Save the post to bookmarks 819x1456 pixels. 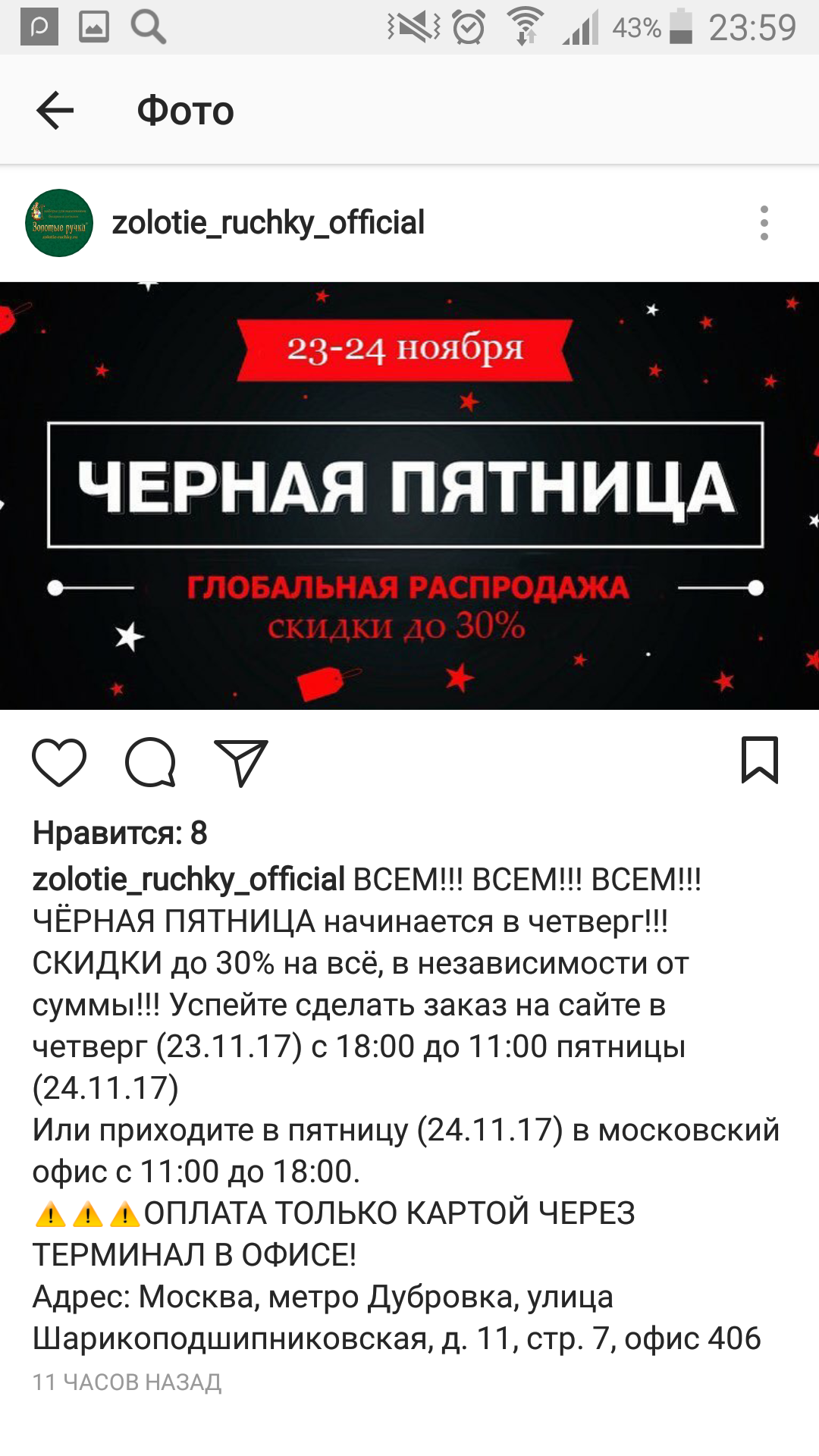pos(759,760)
